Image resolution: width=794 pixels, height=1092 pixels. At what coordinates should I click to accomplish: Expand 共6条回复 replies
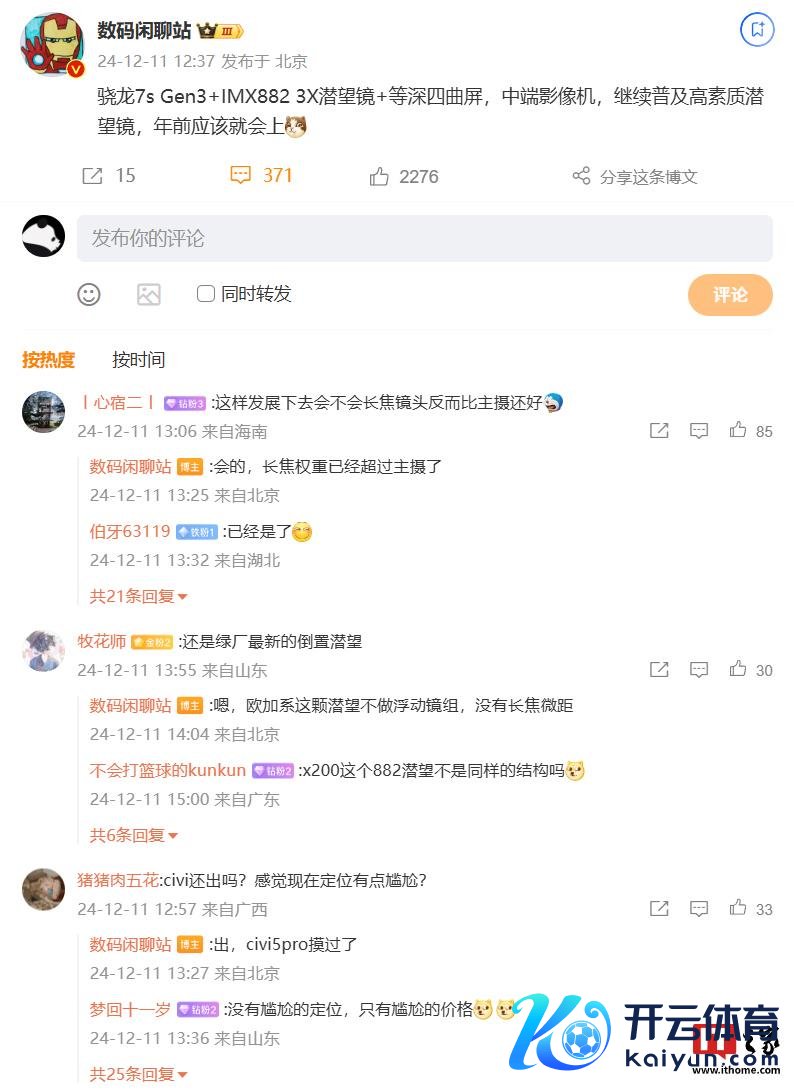(134, 835)
